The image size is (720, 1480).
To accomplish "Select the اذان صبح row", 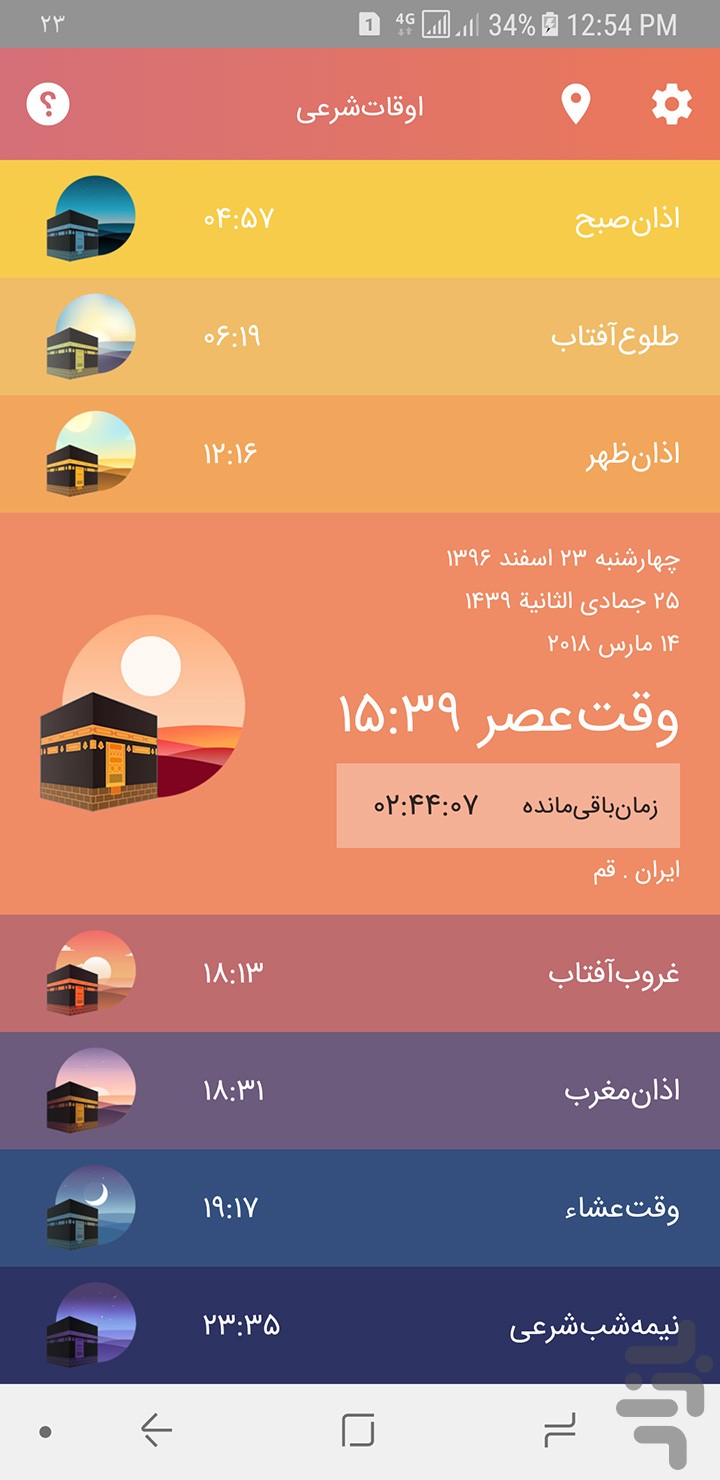I will (x=360, y=219).
